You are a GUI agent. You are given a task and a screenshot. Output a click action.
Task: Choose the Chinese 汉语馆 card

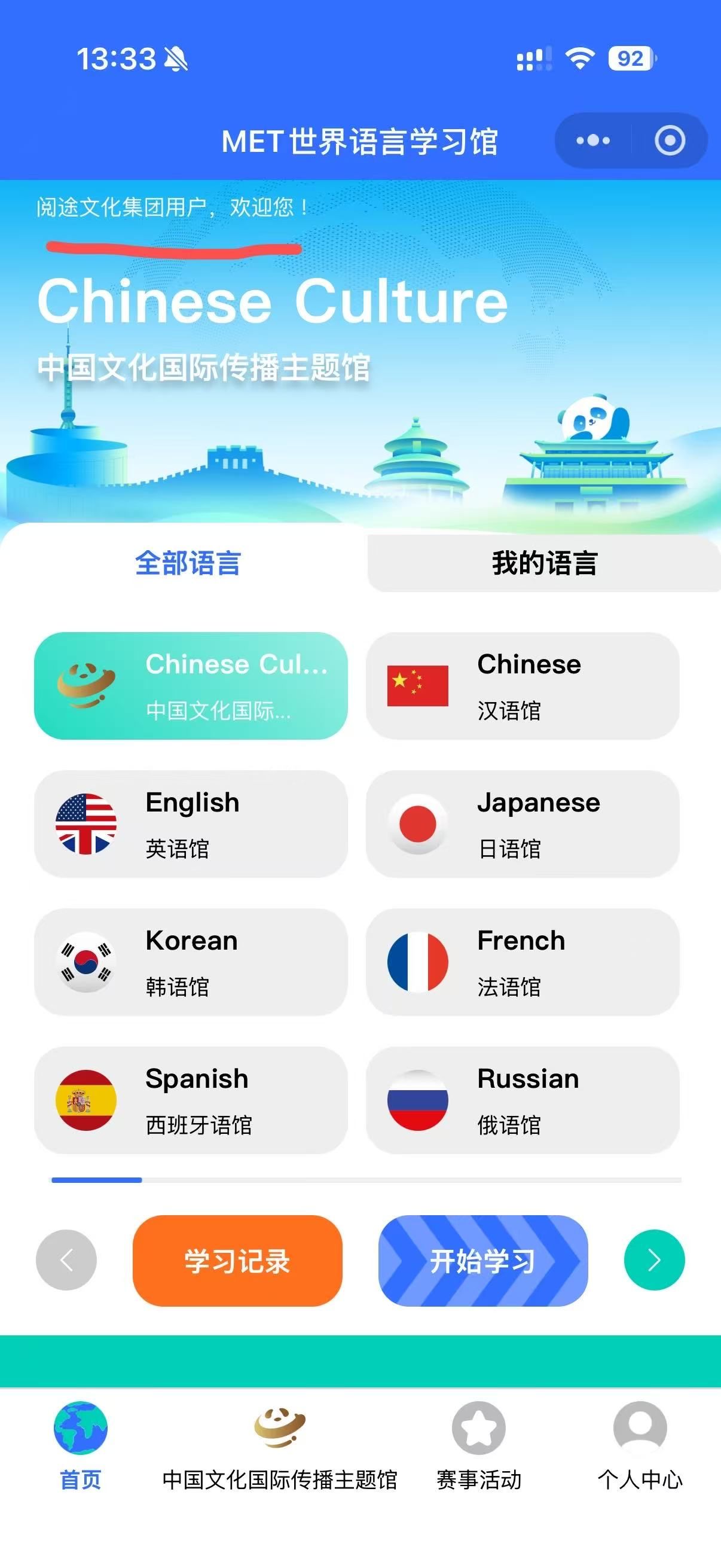(x=522, y=686)
